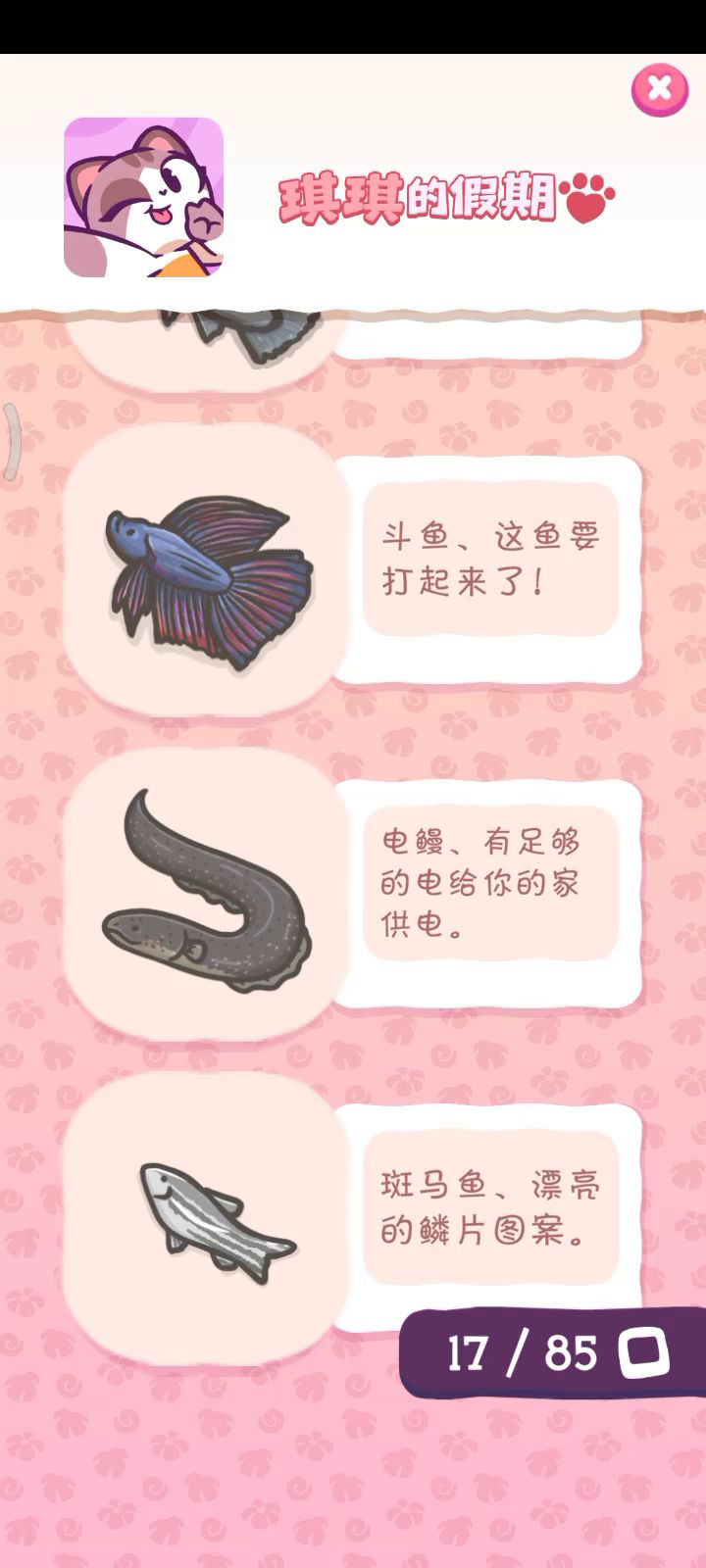Open the electric eel (电鳗) card

[x=353, y=893]
